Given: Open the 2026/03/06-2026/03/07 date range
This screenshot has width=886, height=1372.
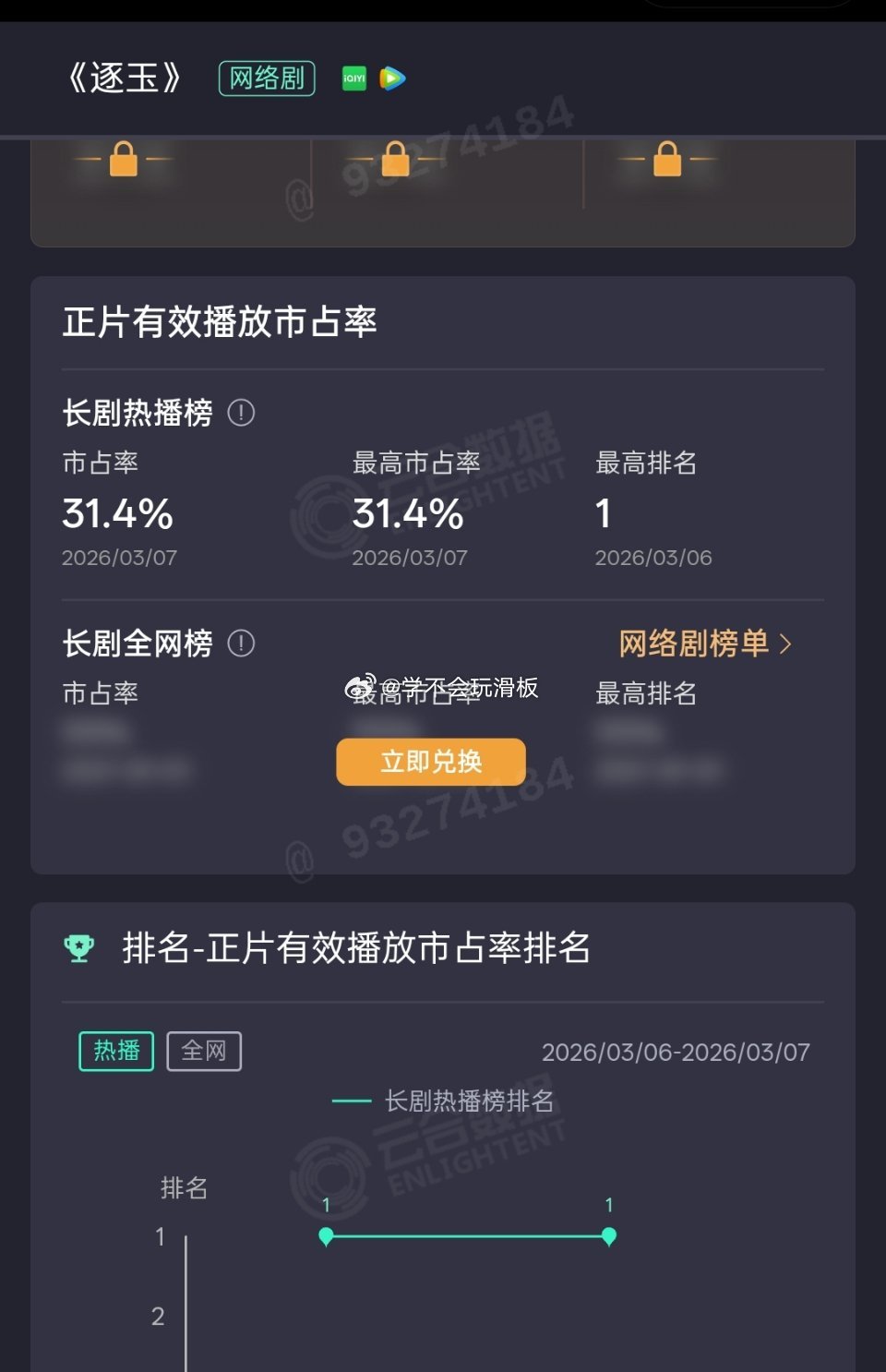Looking at the screenshot, I should click(x=676, y=1051).
